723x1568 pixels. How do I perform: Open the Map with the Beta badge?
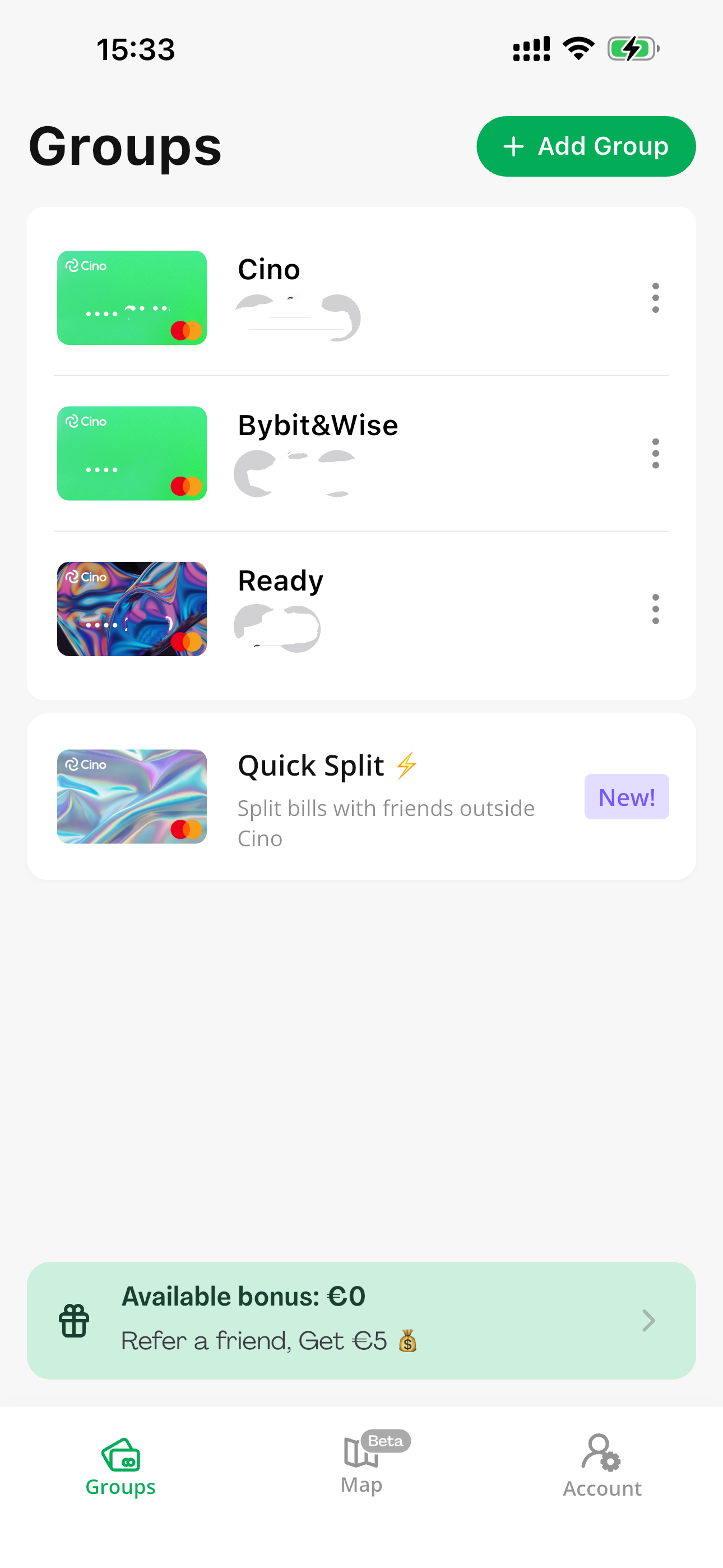point(361,1456)
